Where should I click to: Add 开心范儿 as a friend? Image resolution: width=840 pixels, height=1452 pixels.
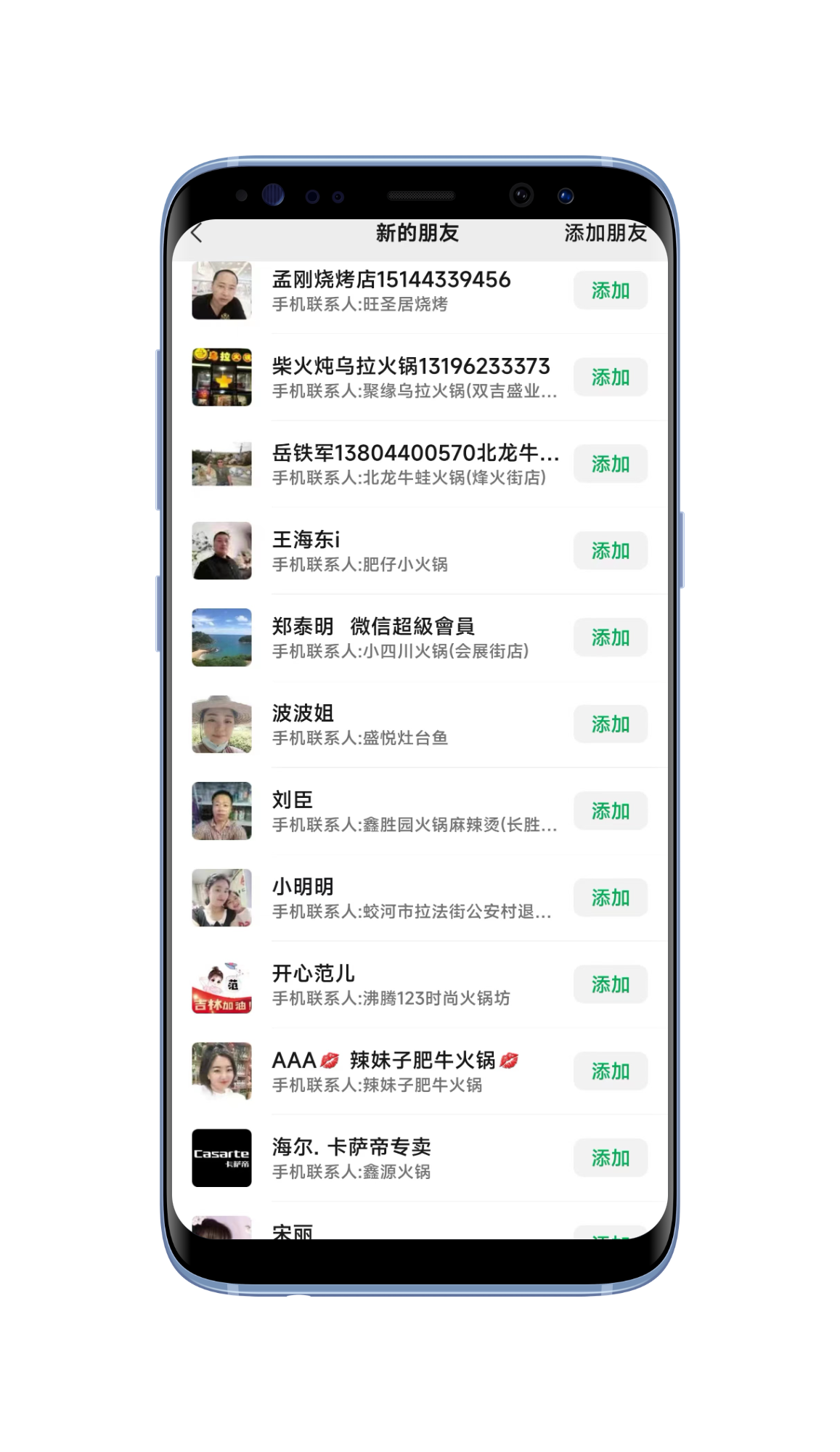[610, 984]
